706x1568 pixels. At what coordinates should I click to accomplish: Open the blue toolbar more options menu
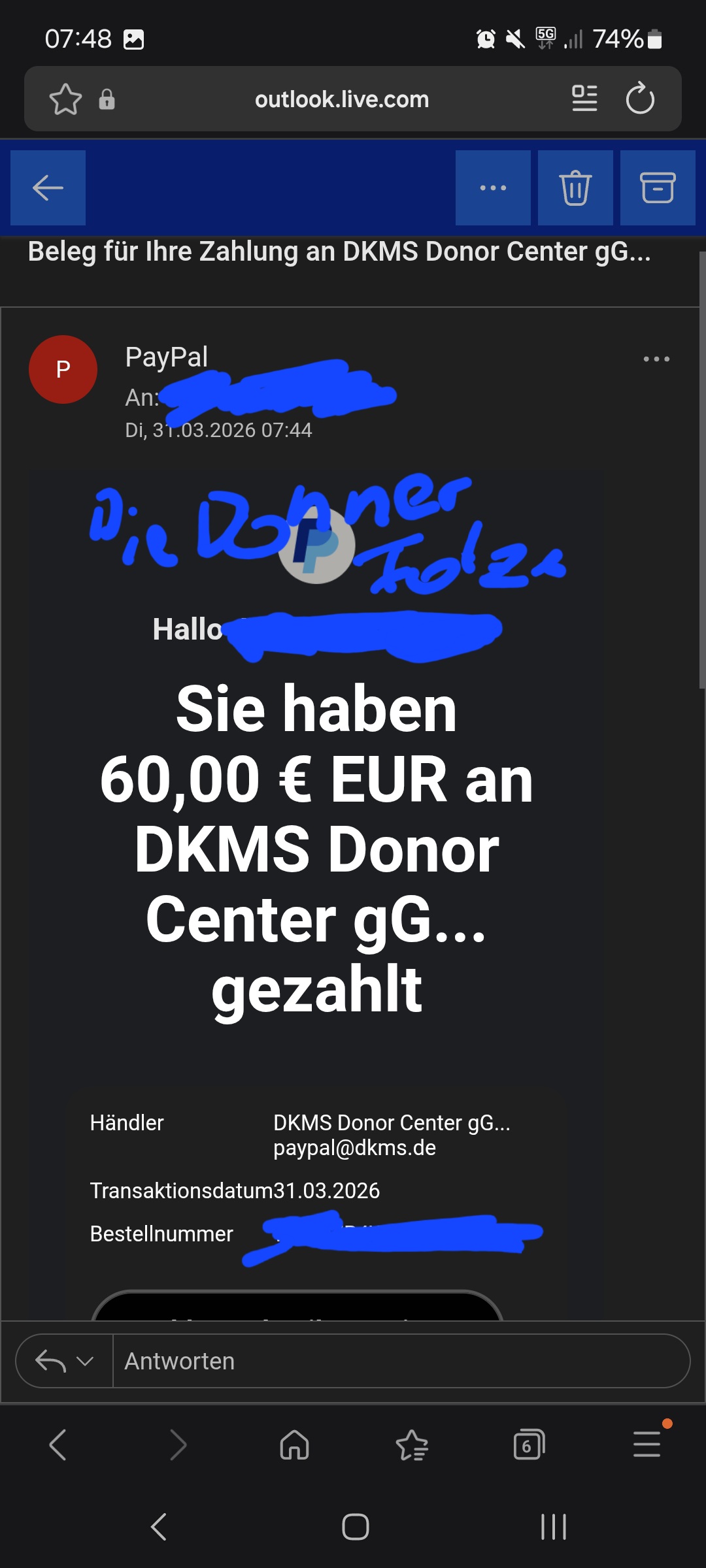pyautogui.click(x=493, y=188)
